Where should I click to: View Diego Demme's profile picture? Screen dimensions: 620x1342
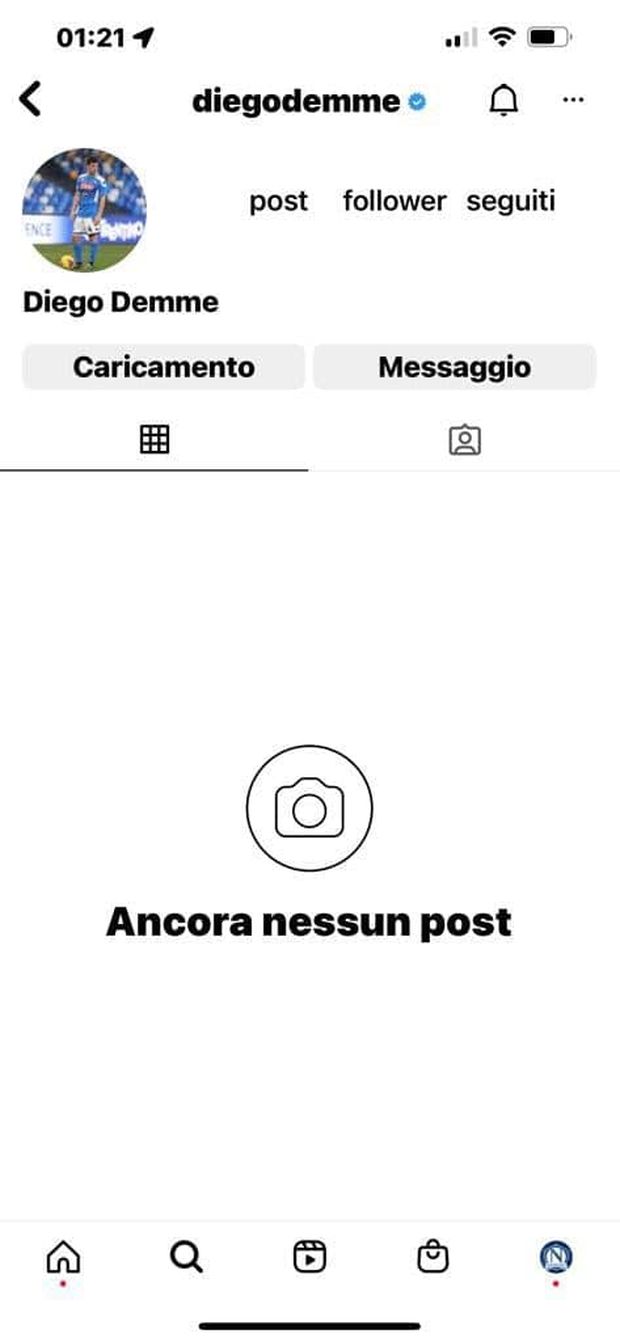point(84,210)
